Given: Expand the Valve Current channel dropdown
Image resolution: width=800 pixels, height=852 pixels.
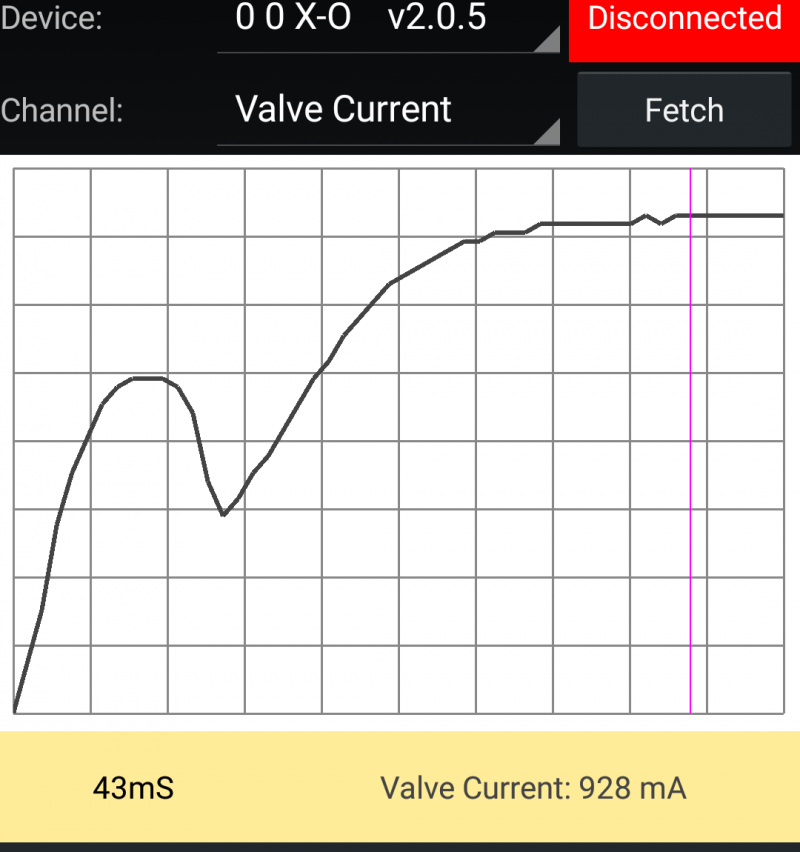Looking at the screenshot, I should [x=388, y=111].
